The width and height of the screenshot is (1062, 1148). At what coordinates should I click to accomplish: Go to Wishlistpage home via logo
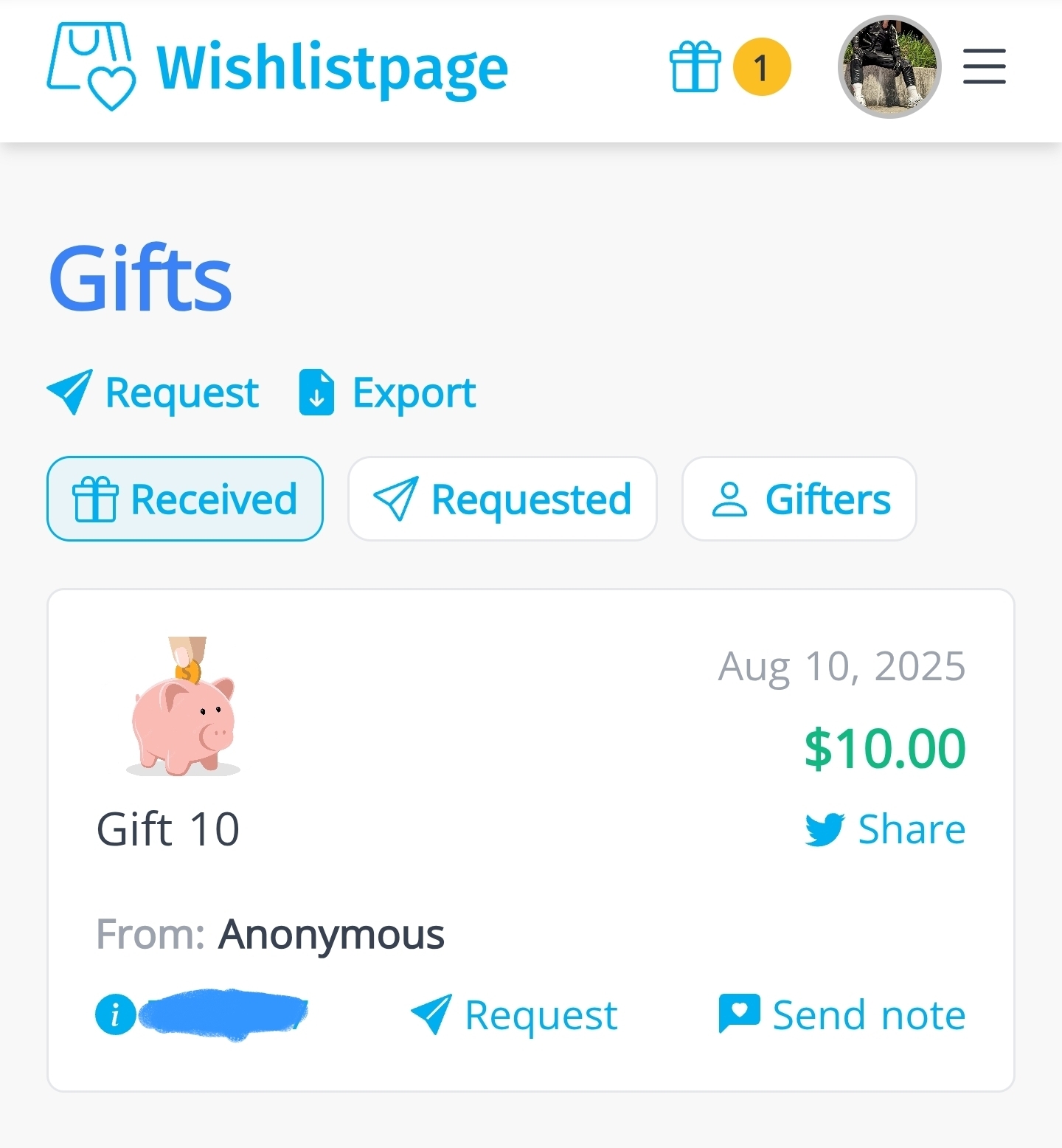[x=277, y=66]
